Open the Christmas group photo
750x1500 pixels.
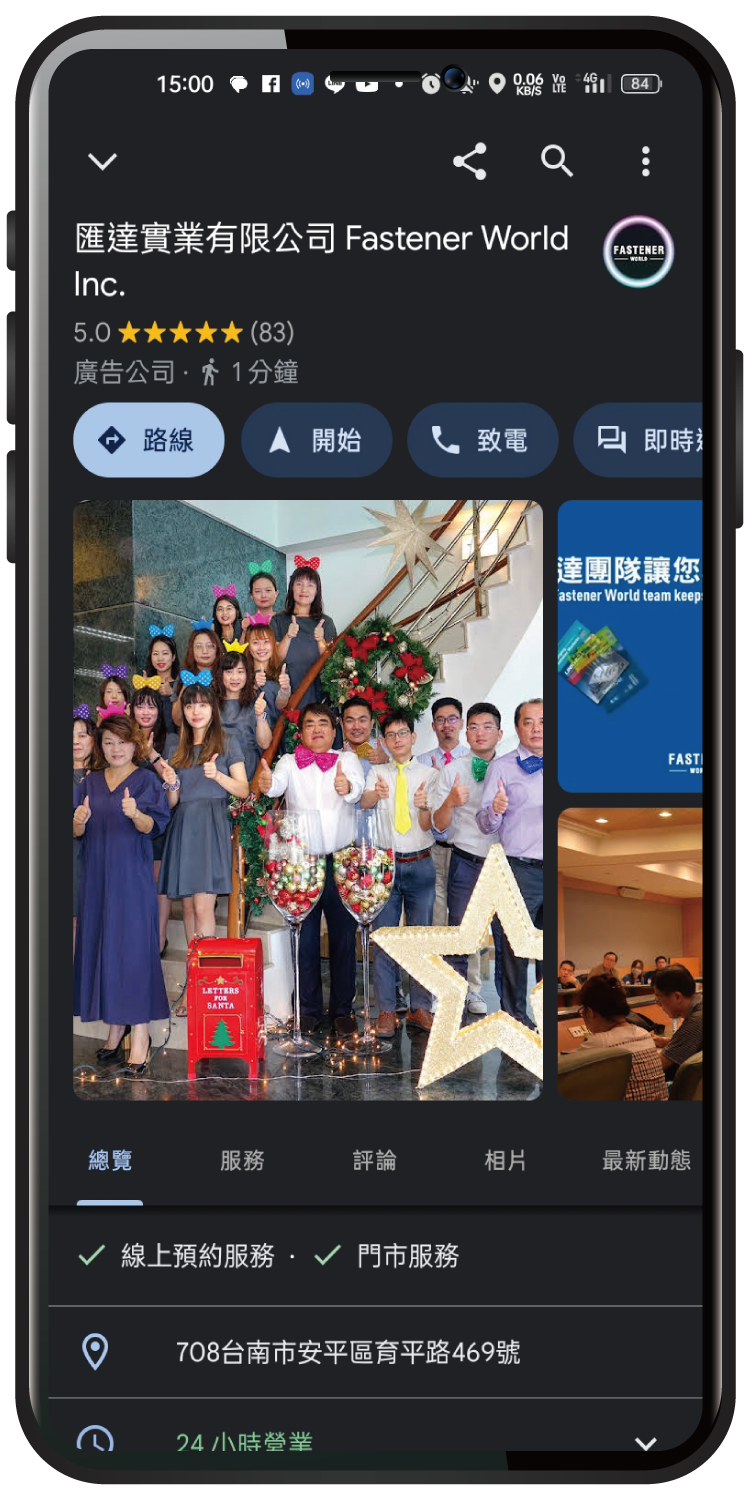point(308,800)
